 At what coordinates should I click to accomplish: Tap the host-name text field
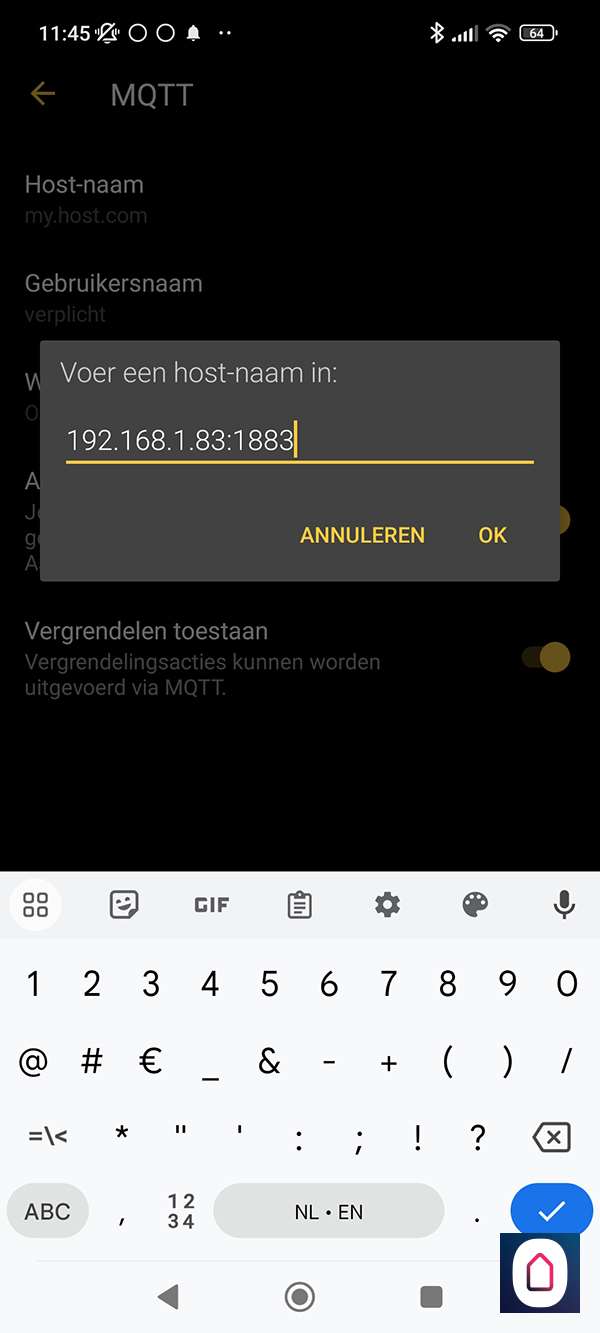299,441
